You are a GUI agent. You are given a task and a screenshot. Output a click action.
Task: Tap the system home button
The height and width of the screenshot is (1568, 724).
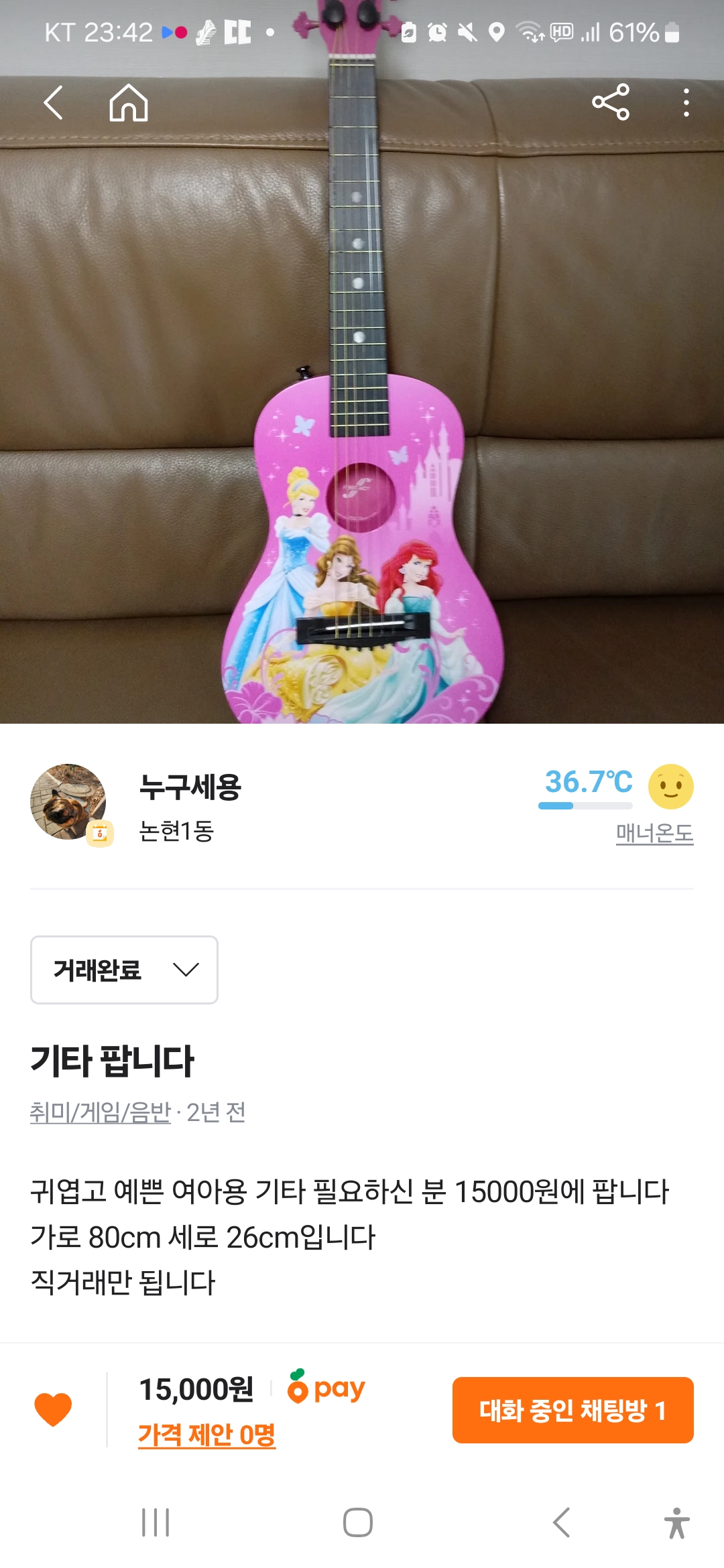pos(358,1522)
